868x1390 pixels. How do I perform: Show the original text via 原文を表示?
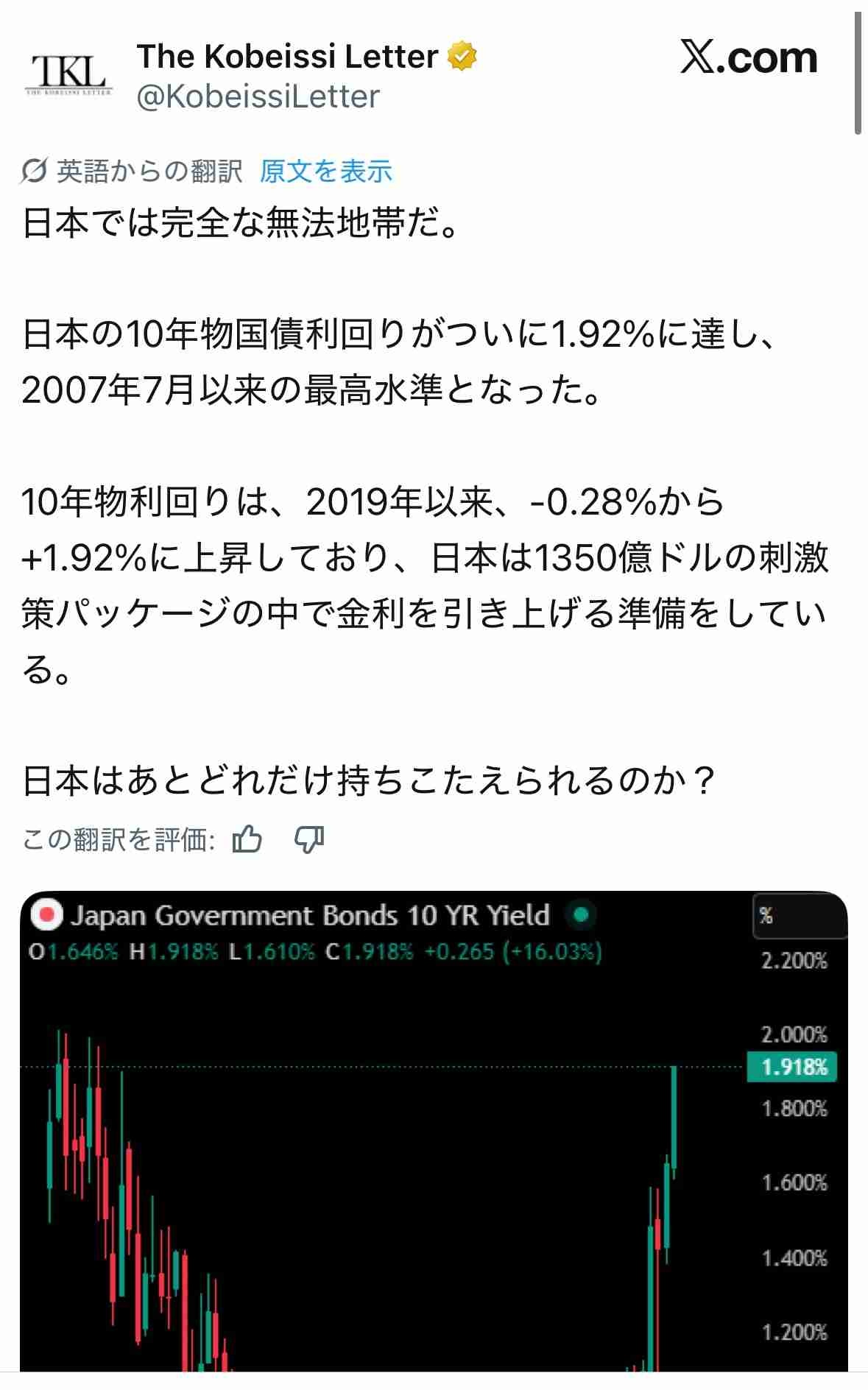[325, 172]
